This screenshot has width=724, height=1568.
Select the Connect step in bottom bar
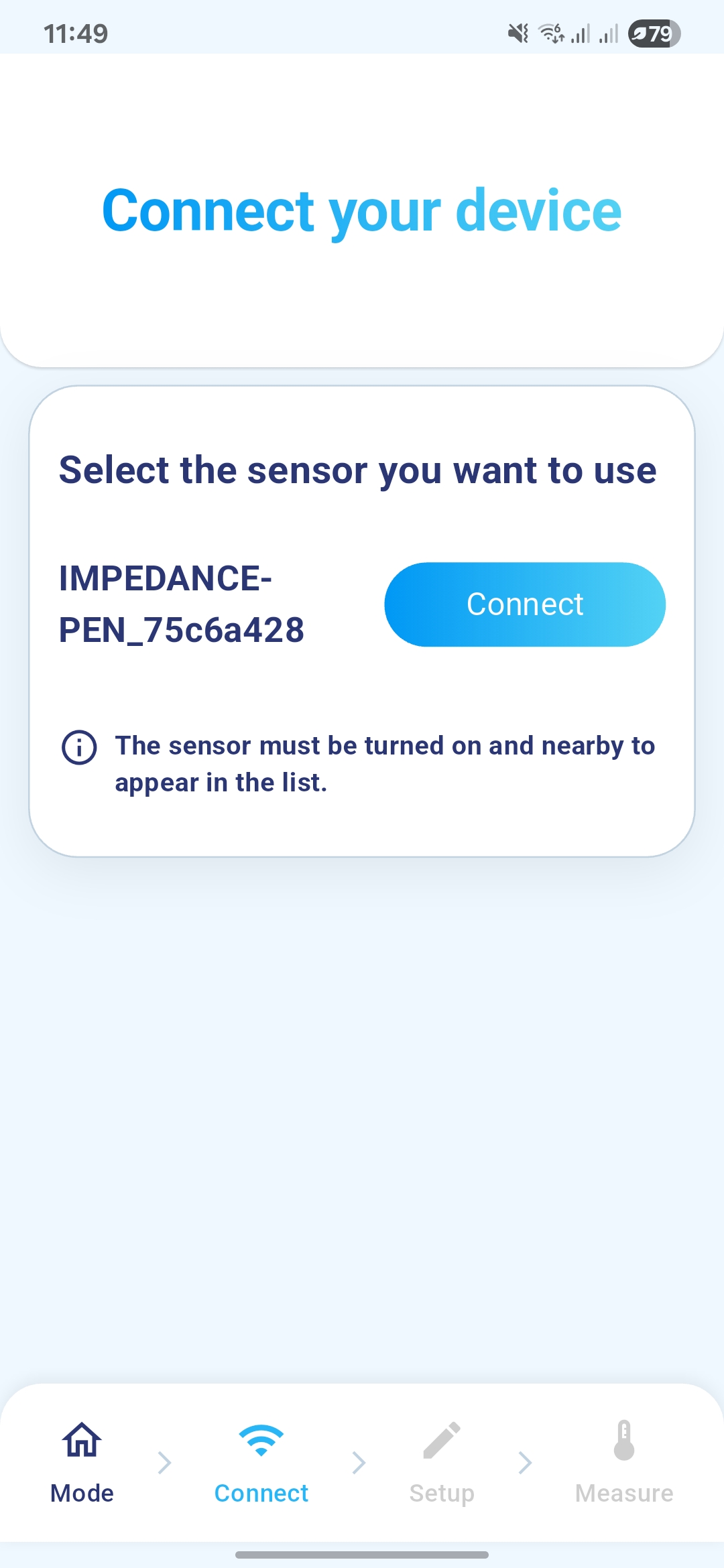pos(261,1462)
